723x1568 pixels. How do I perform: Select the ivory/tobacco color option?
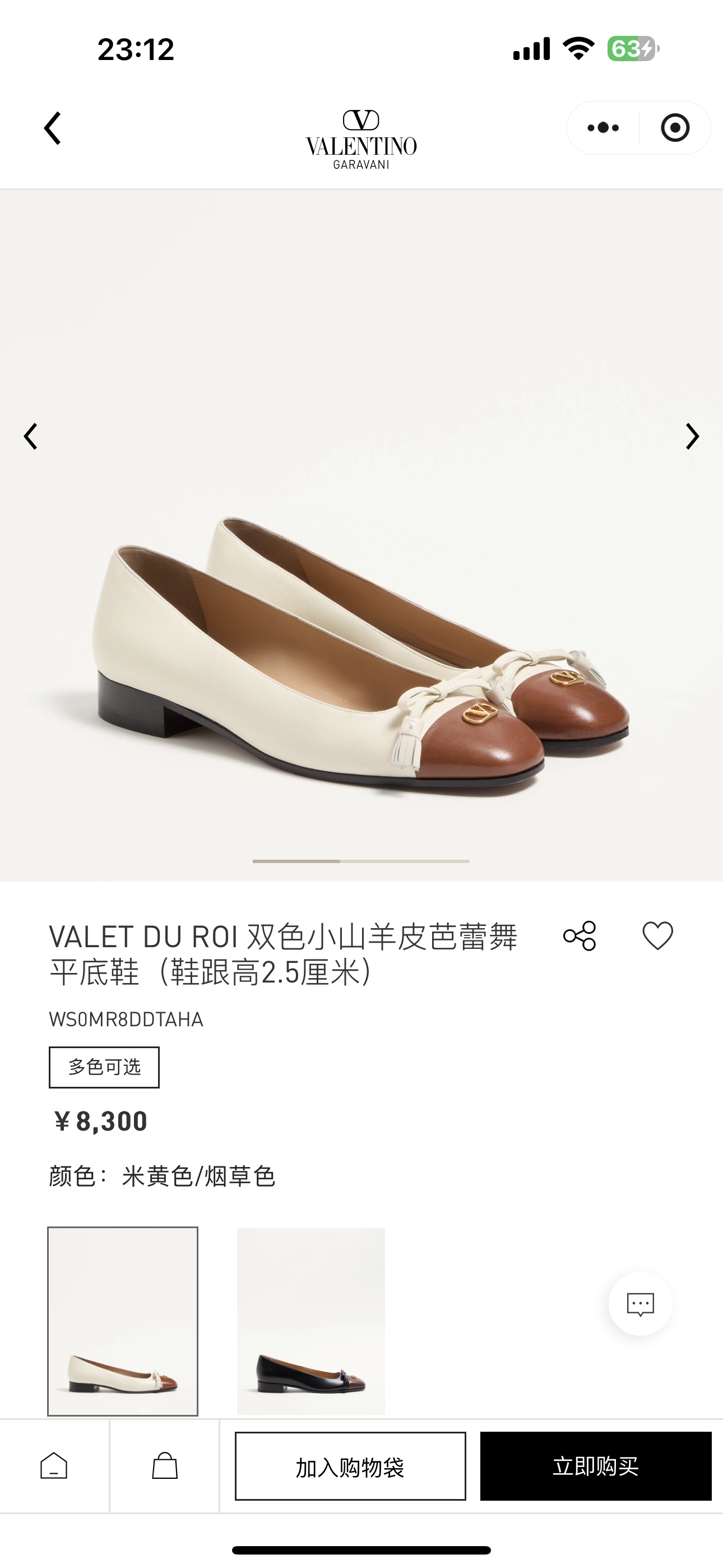coord(123,1321)
